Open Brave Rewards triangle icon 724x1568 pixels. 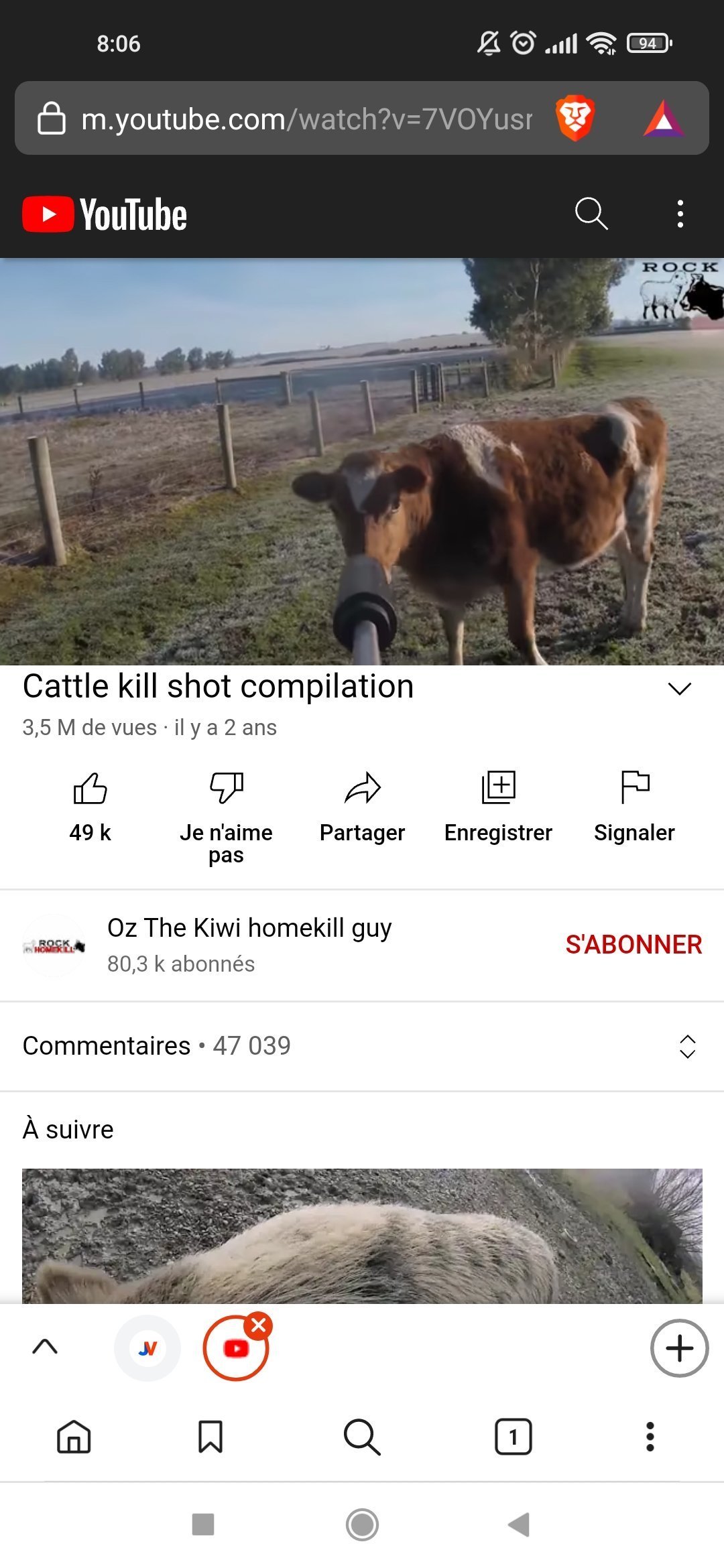point(664,119)
